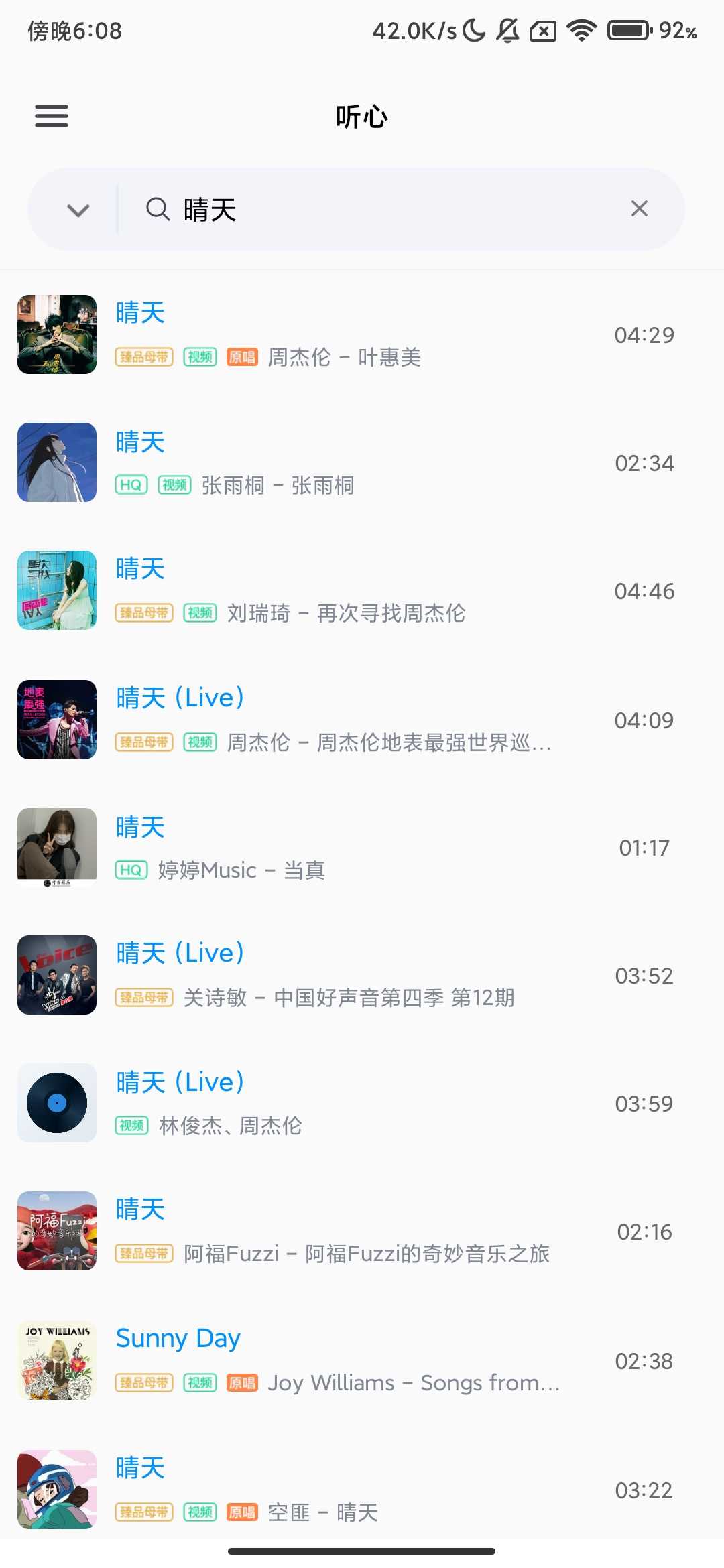The width and height of the screenshot is (724, 1568).
Task: Open the 听心 title header
Action: tap(362, 115)
